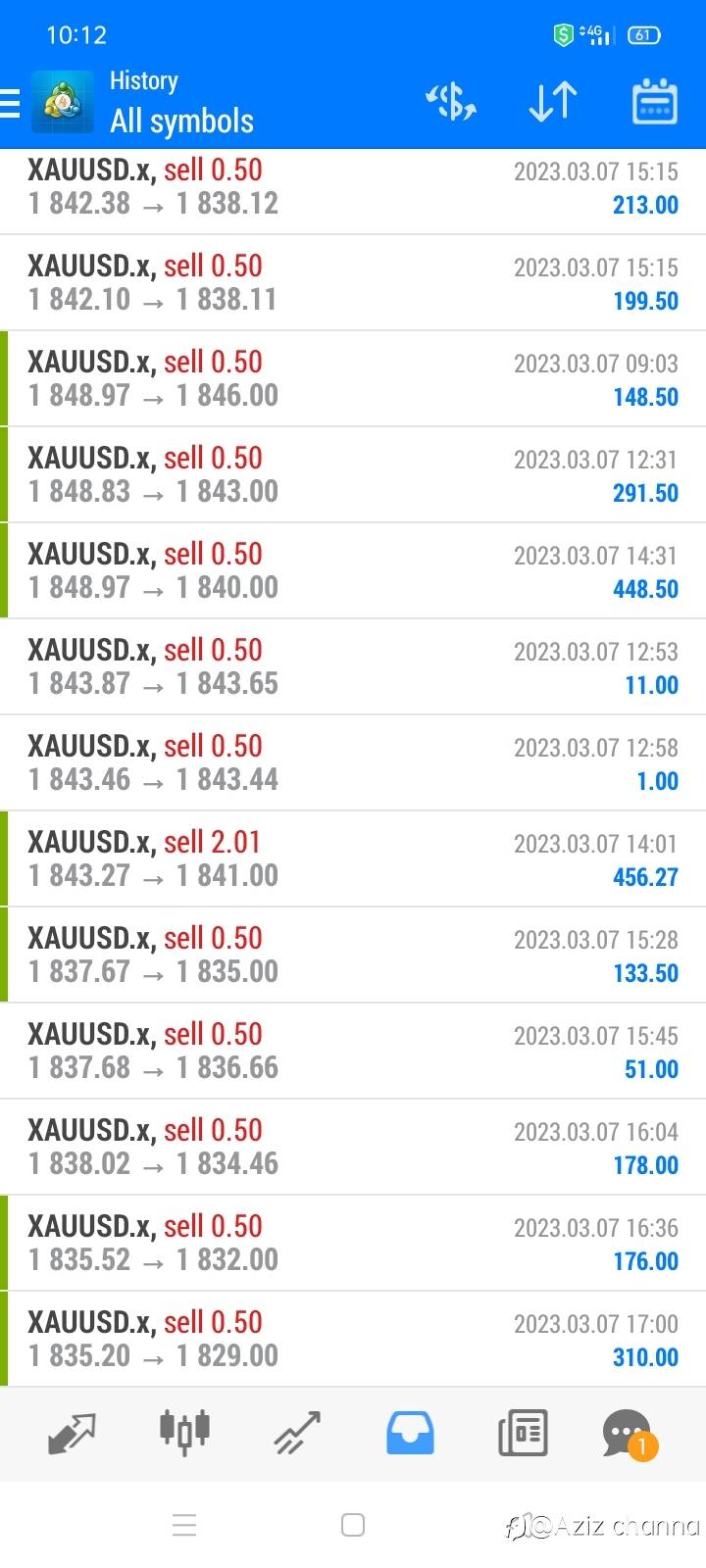Screen dimensions: 706x1568
Task: Expand the trade closed at 1 829.00
Action: pos(353,1339)
